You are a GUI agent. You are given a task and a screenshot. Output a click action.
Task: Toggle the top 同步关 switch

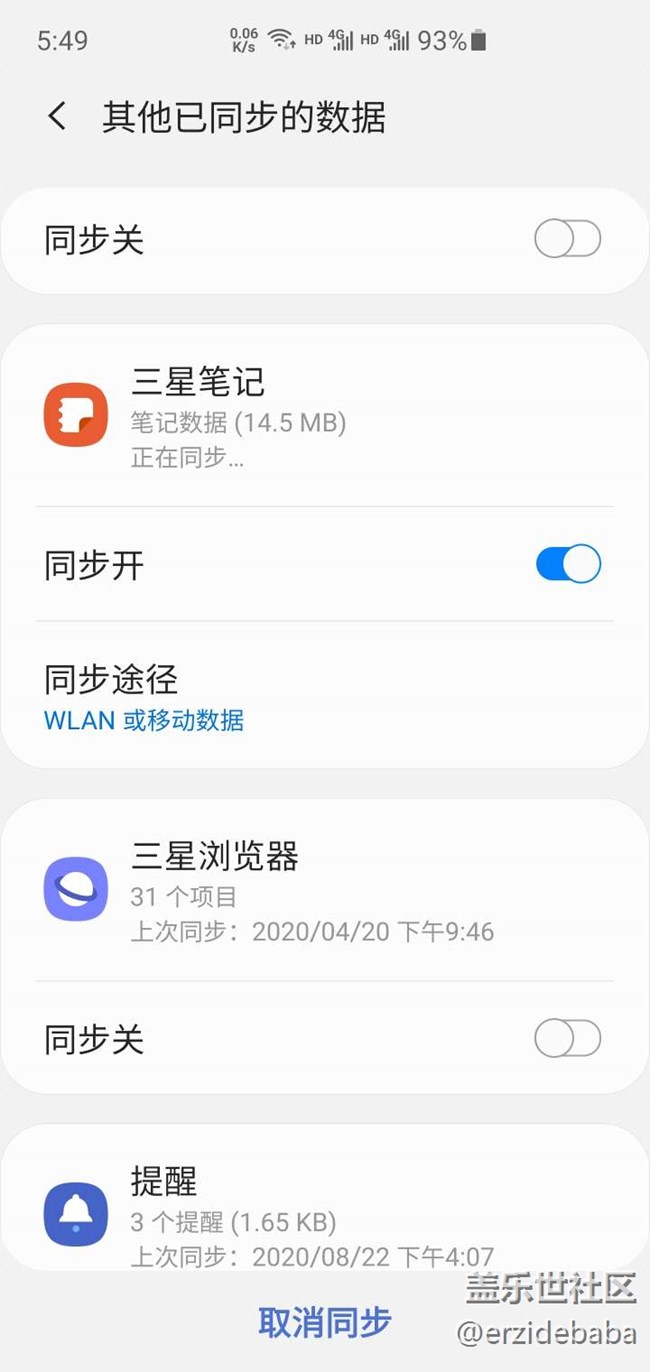click(567, 240)
